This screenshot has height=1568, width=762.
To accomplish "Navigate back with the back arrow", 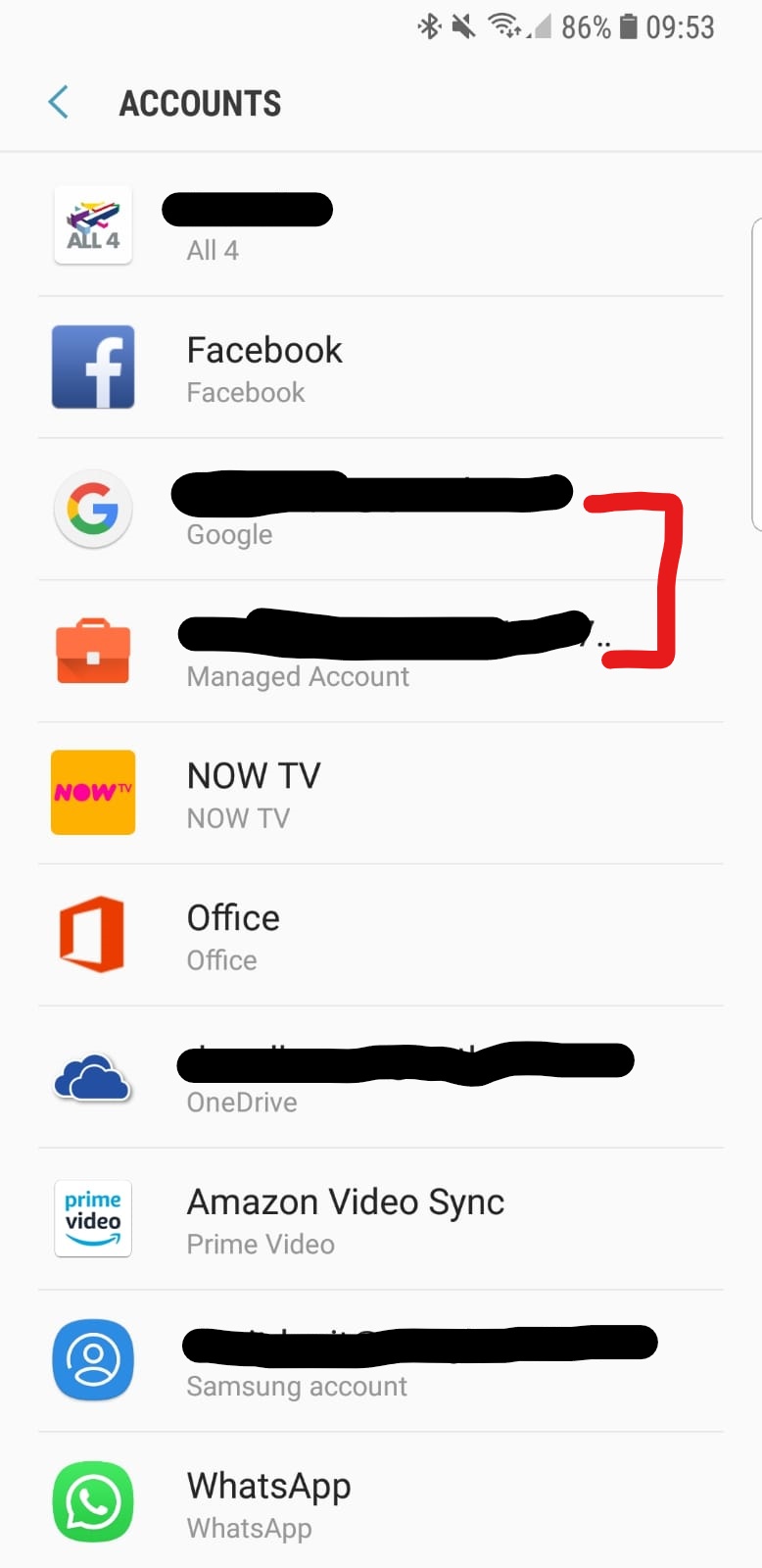I will click(x=57, y=102).
